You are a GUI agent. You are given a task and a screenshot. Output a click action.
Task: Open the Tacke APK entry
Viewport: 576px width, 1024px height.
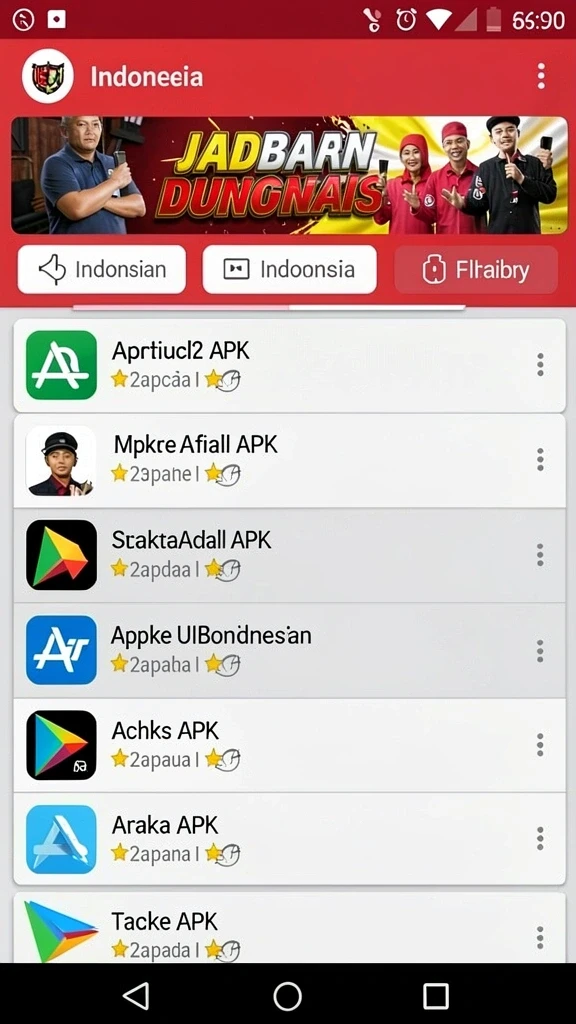tap(289, 927)
